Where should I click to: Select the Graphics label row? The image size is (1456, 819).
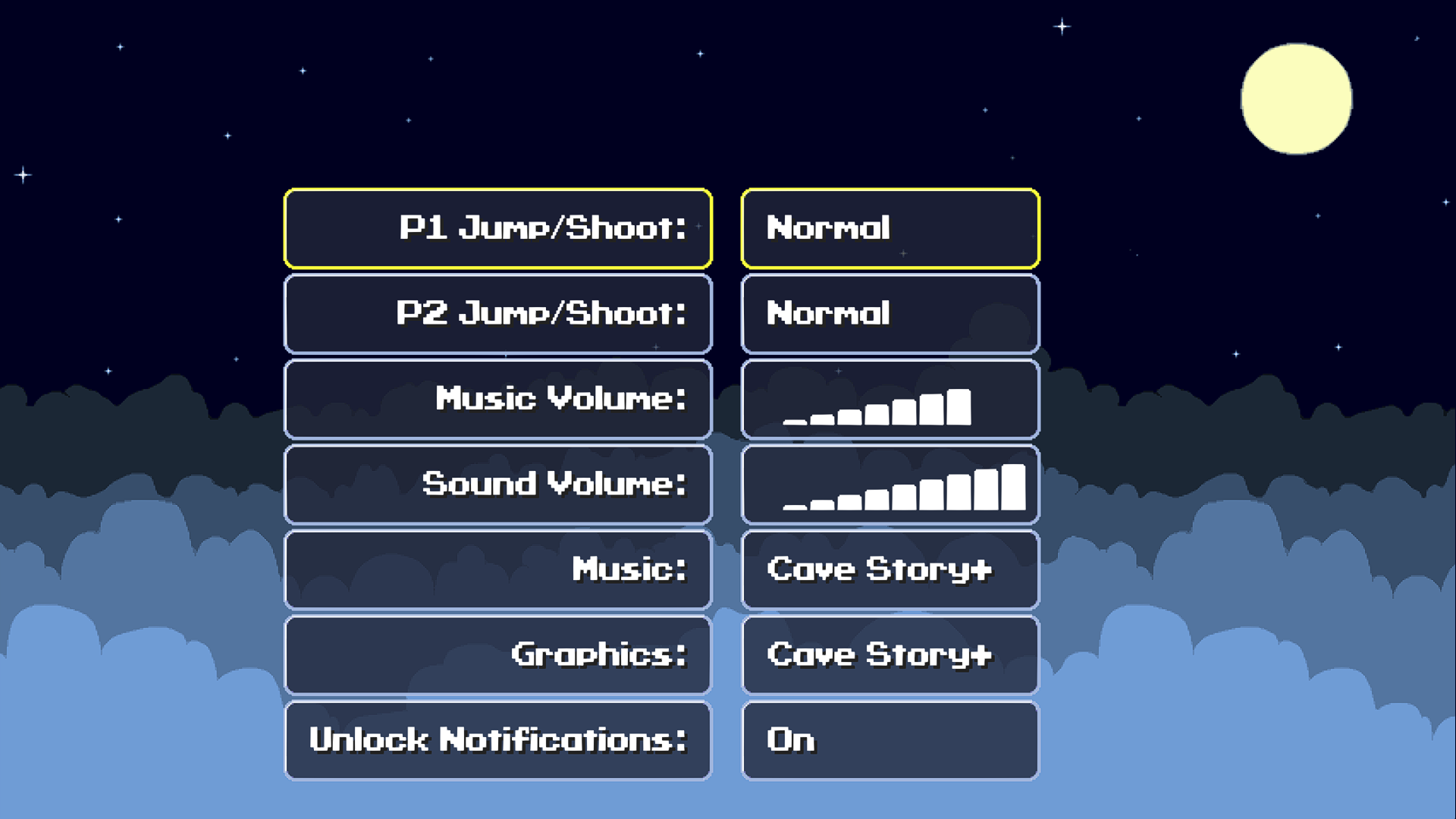pos(498,655)
